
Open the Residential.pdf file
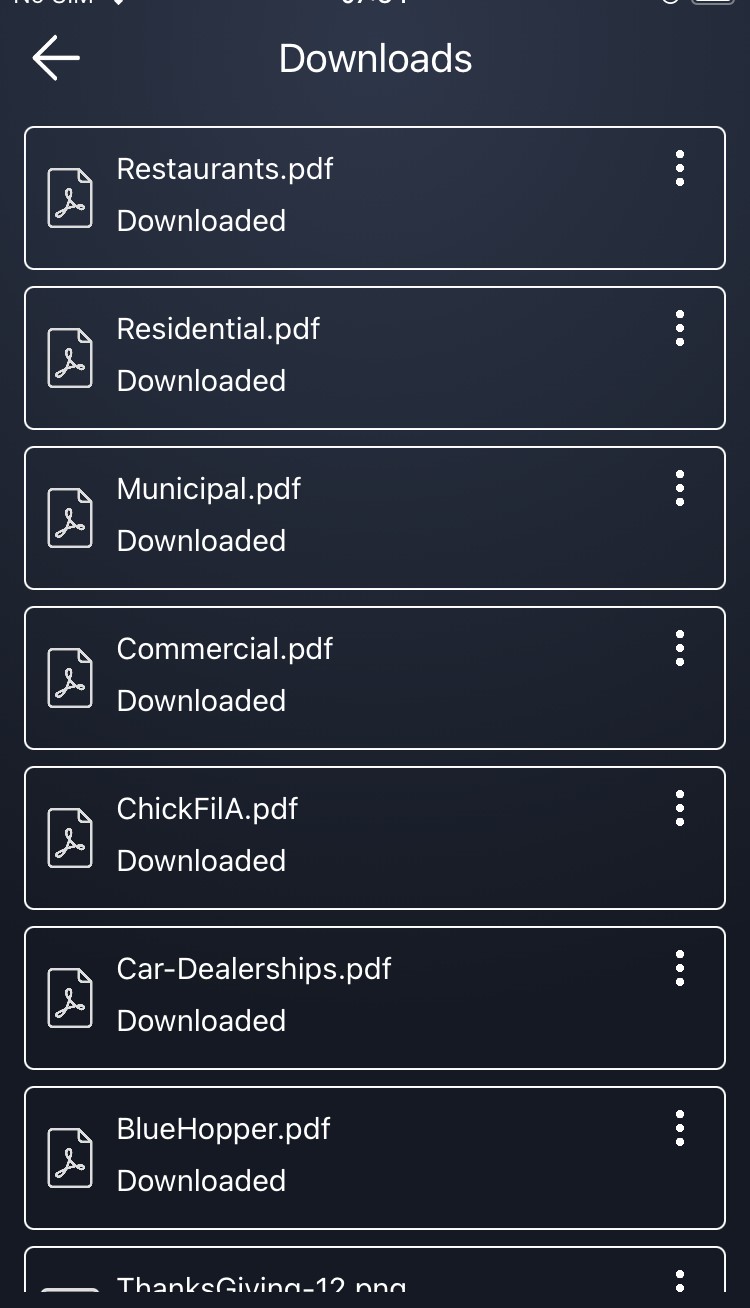[218, 329]
